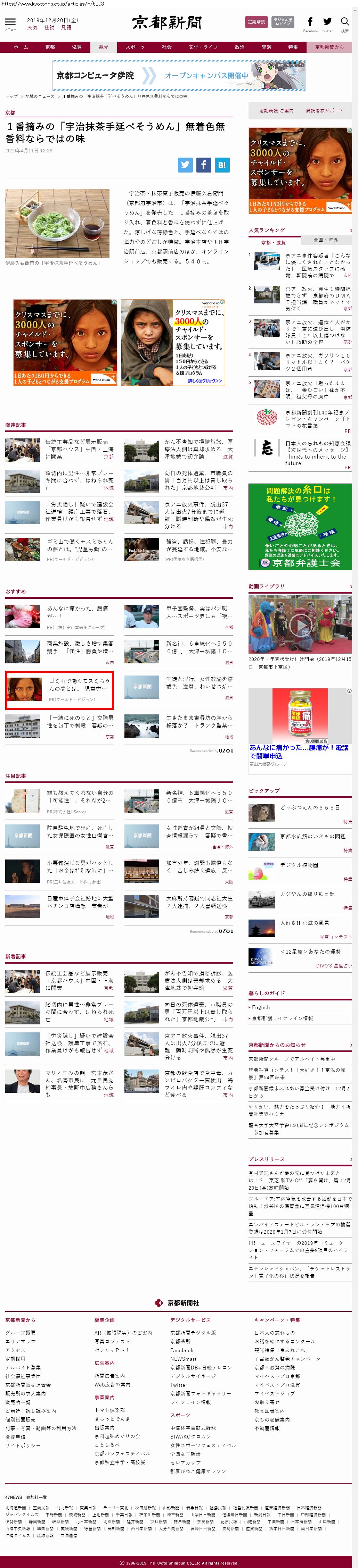Tap the 定期購読 subscribe button
This screenshot has width=358, height=1568.
point(256,22)
